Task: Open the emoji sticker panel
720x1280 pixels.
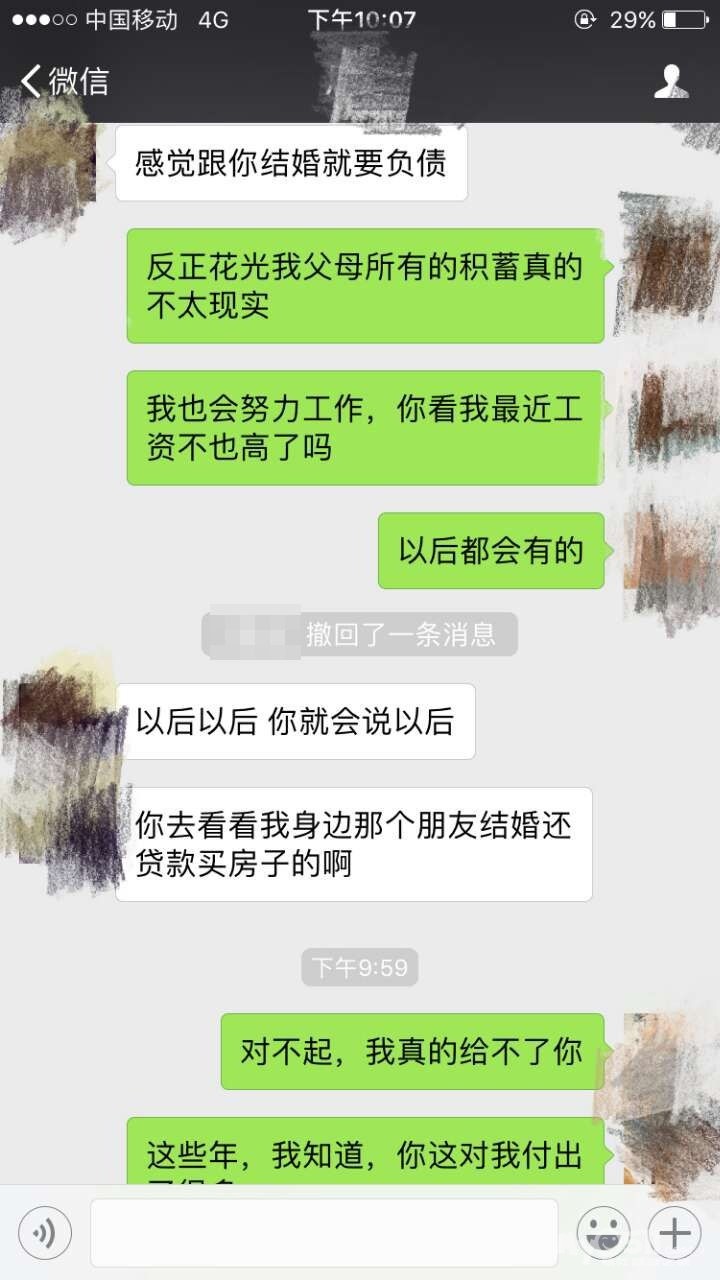Action: coord(604,1232)
